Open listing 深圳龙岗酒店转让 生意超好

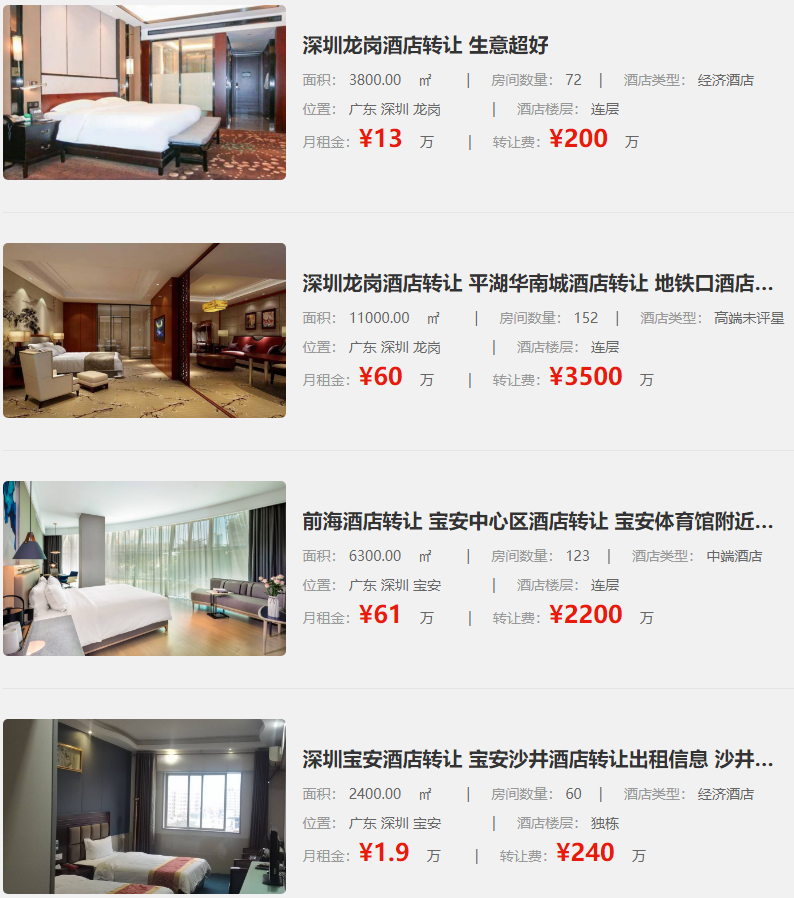(x=425, y=46)
